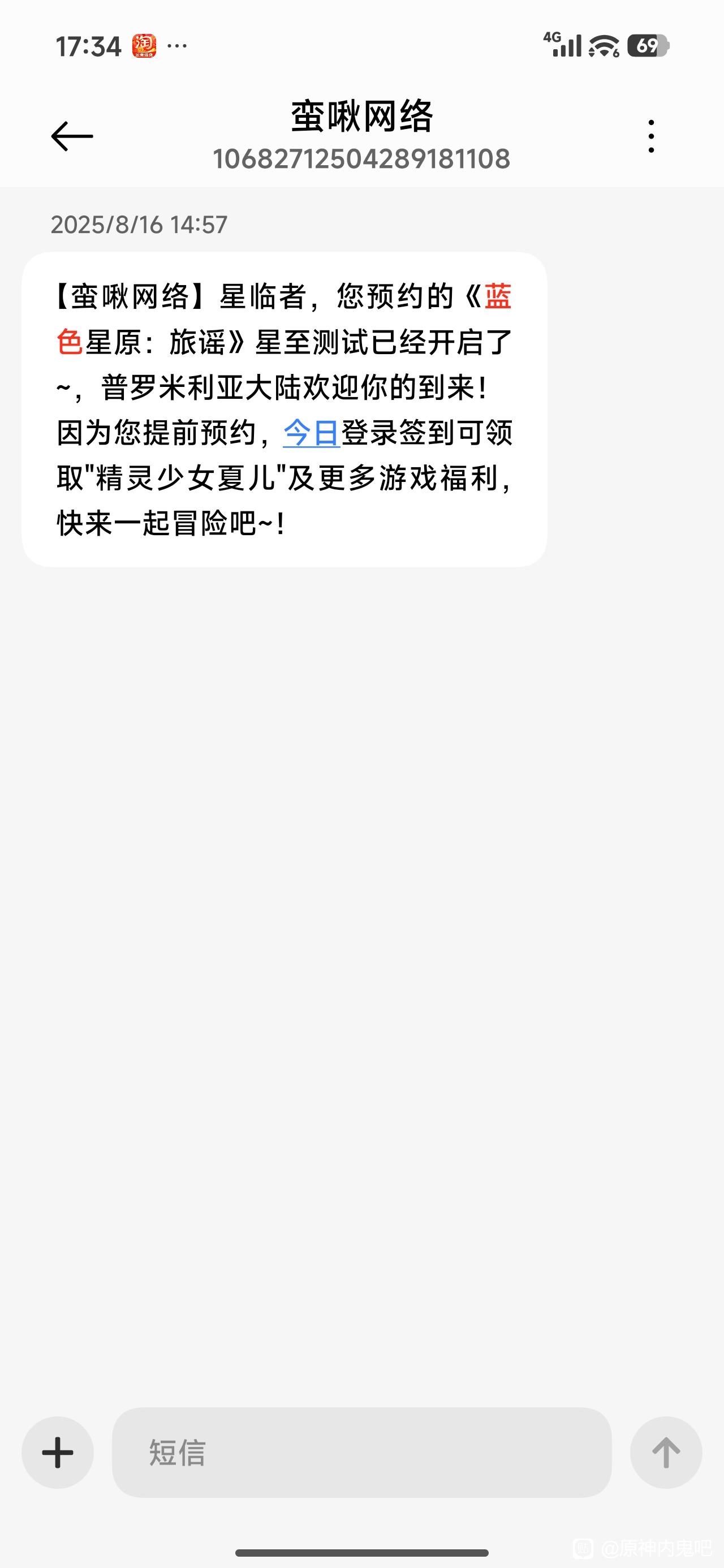Open the plus attachment button
This screenshot has height=1568, width=724.
pyautogui.click(x=58, y=1453)
